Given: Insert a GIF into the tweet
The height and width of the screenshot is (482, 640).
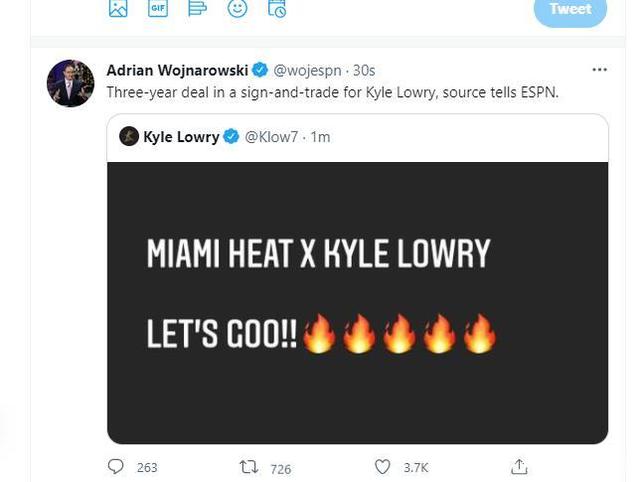Looking at the screenshot, I should (x=158, y=9).
